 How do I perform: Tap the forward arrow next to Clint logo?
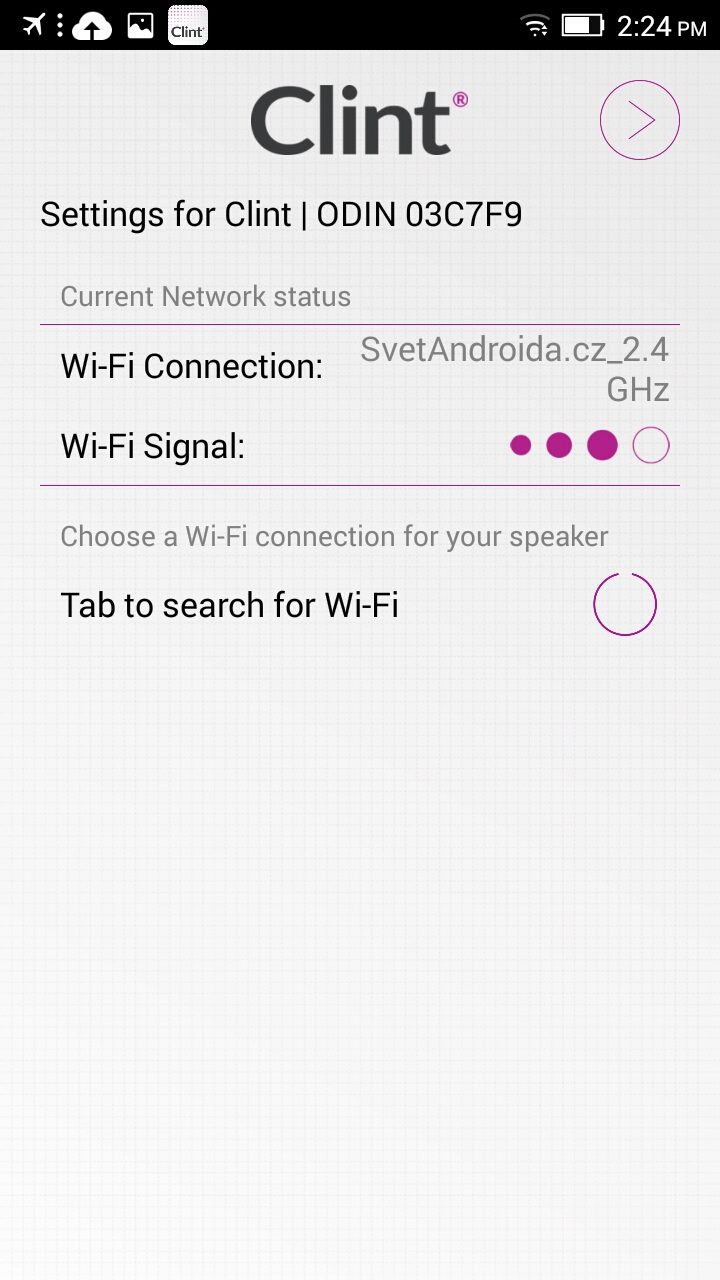640,120
